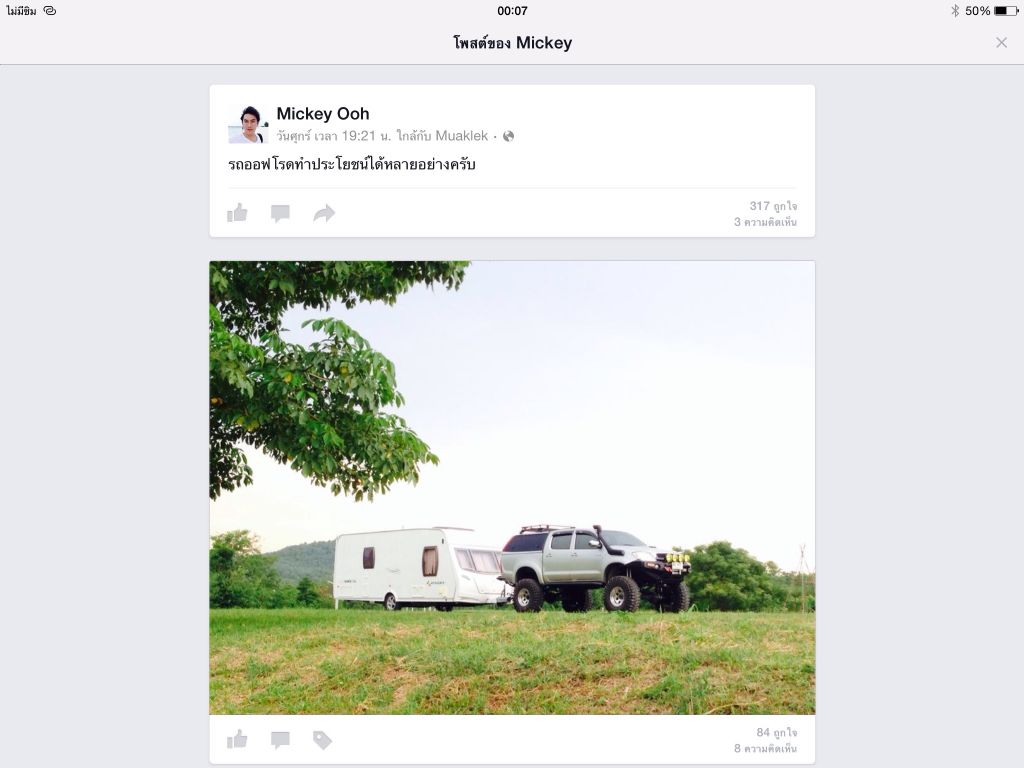
Task: View the 84 likes on the photo
Action: (776, 733)
